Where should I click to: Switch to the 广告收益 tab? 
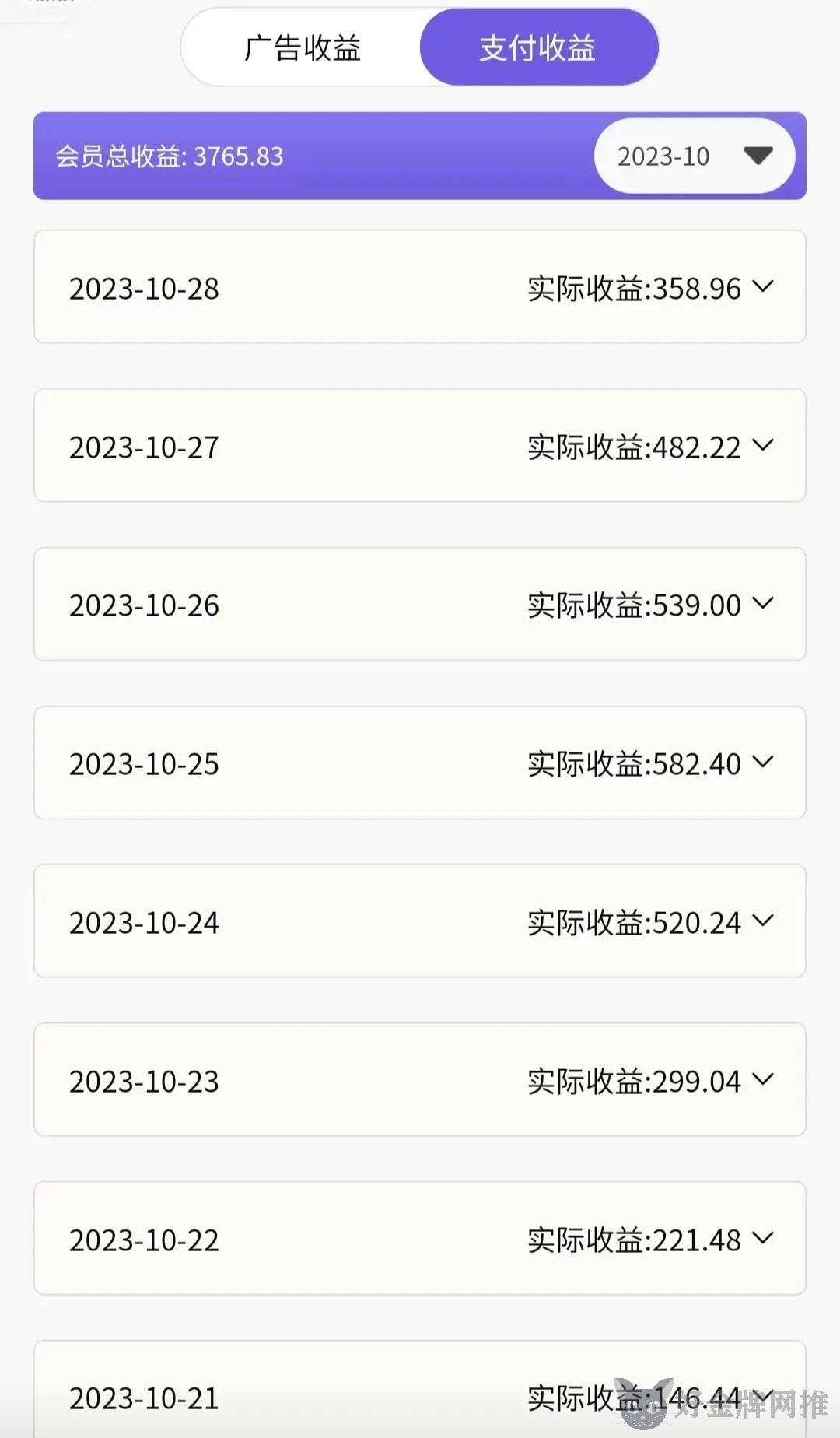(303, 47)
